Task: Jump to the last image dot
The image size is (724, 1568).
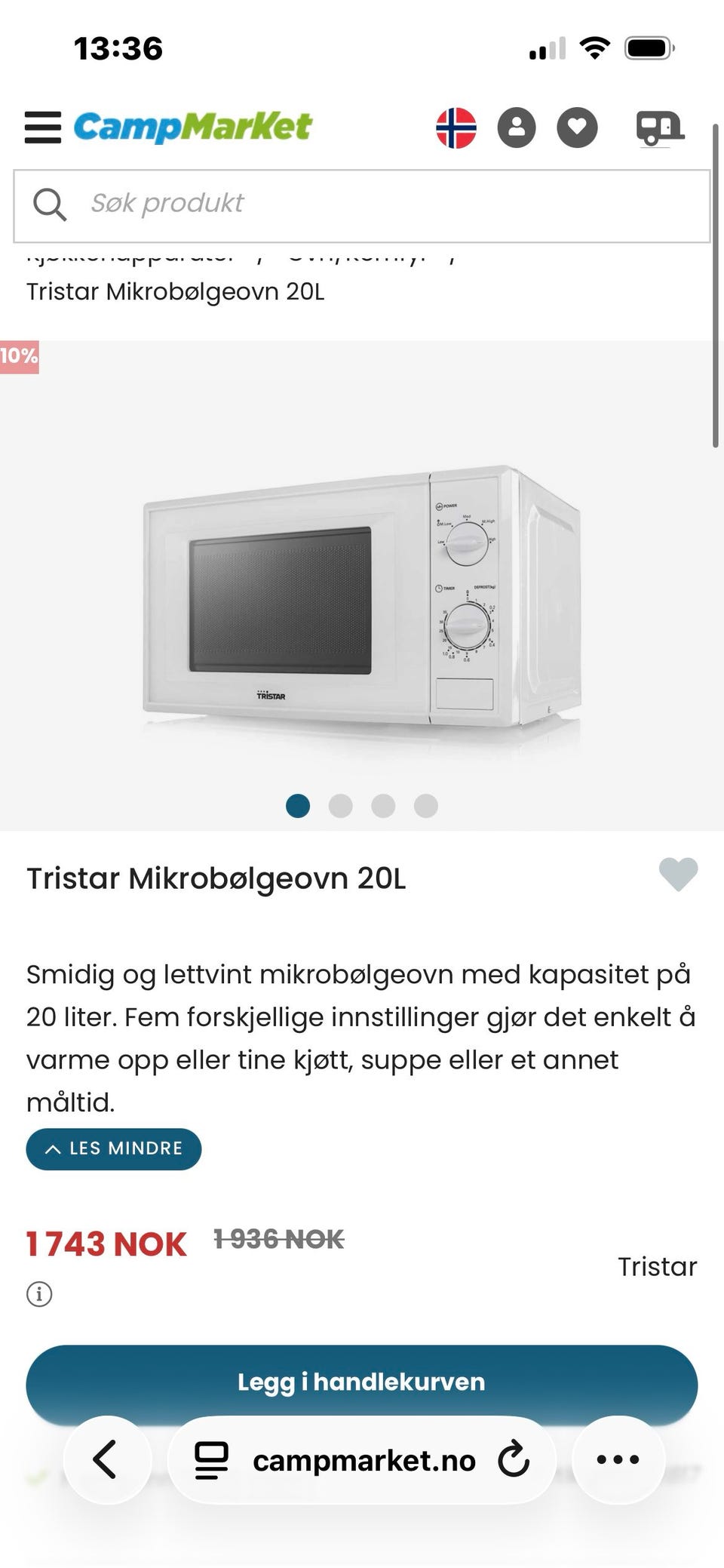Action: [426, 806]
